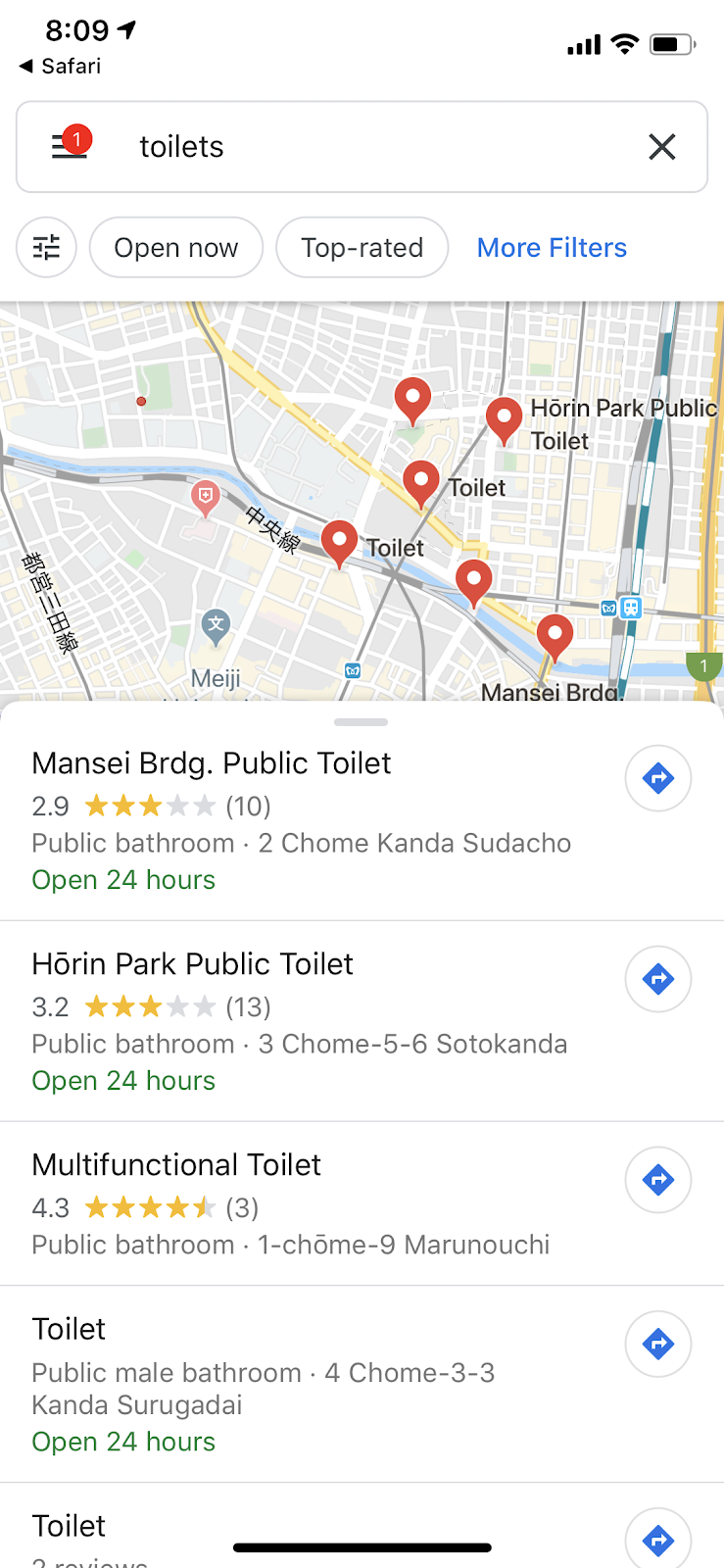Open the filter options icon

pos(46,247)
